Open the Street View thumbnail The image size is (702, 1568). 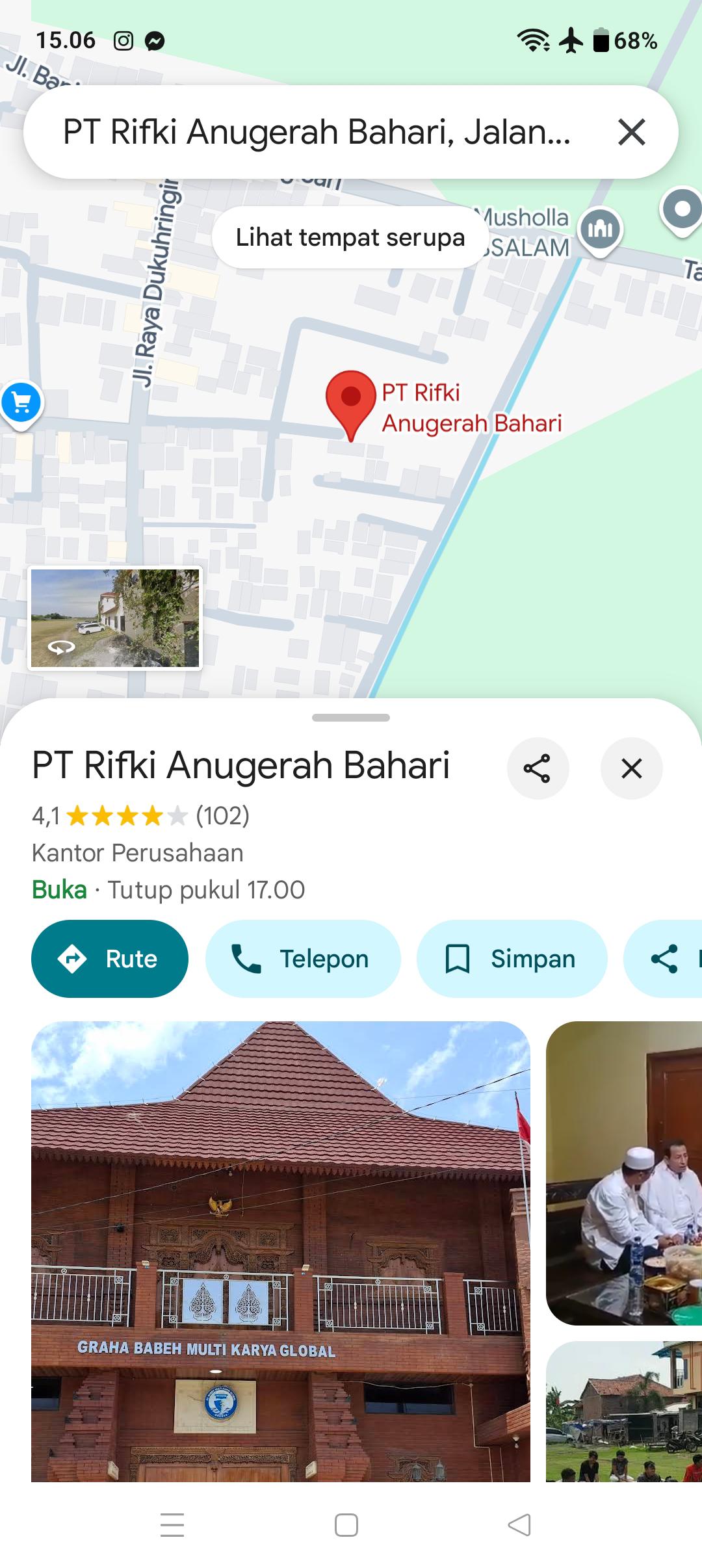click(x=115, y=618)
